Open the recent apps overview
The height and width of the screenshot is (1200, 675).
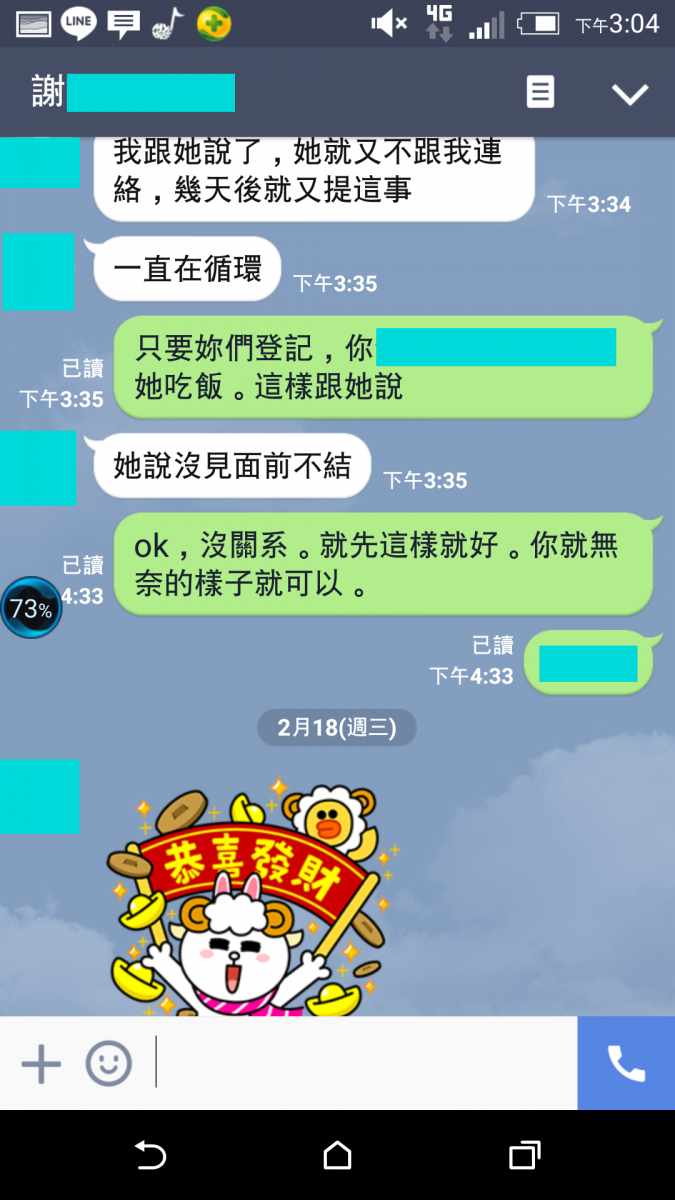click(x=524, y=1156)
